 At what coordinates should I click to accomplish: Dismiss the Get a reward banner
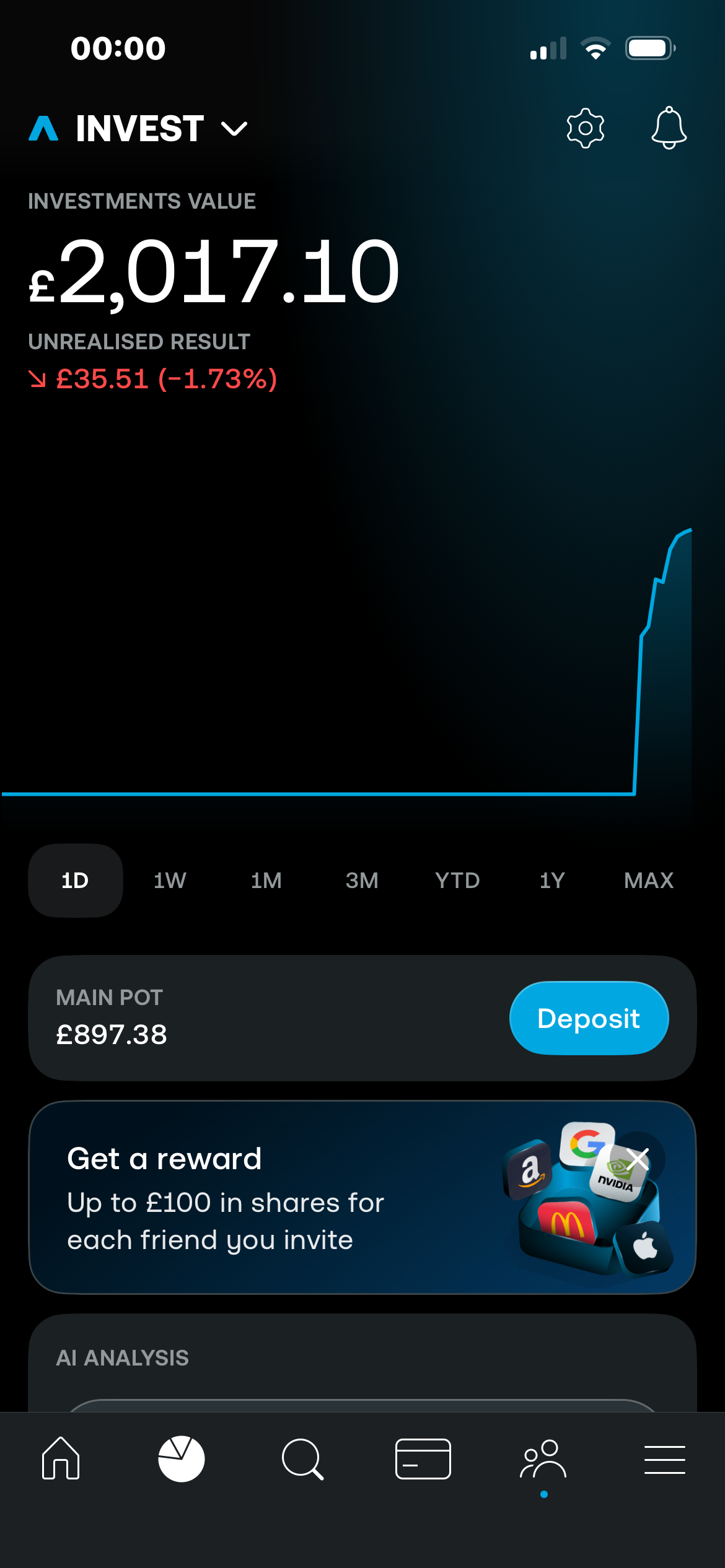coord(638,1159)
